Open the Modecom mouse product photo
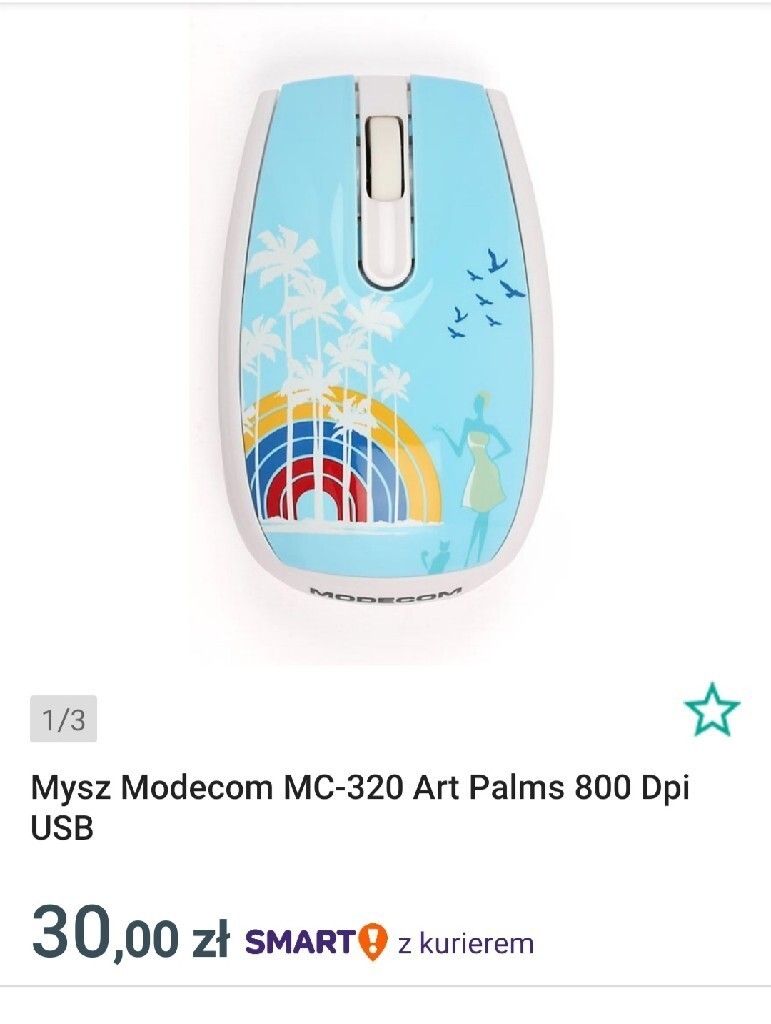The height and width of the screenshot is (1024, 771). tap(385, 340)
